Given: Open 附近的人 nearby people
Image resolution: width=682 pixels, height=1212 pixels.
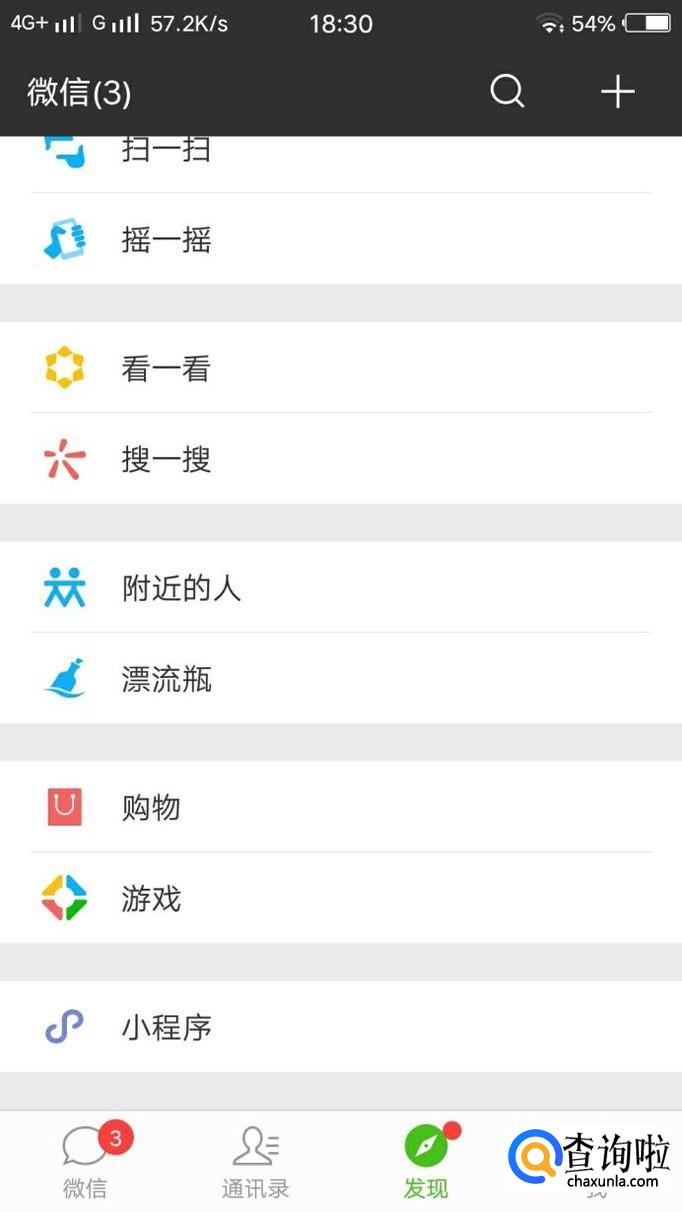Looking at the screenshot, I should point(340,588).
